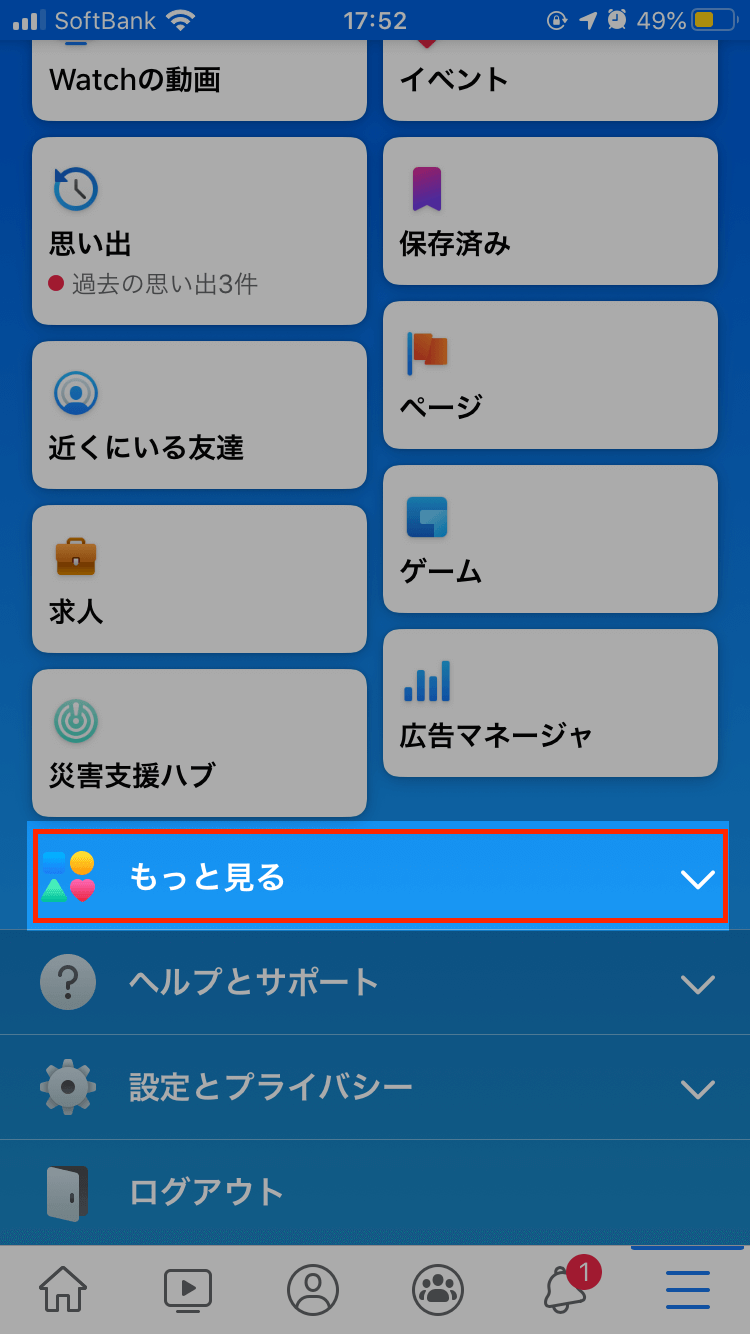The image size is (750, 1334).
Task: Open 求人 jobs card
Action: (x=199, y=579)
